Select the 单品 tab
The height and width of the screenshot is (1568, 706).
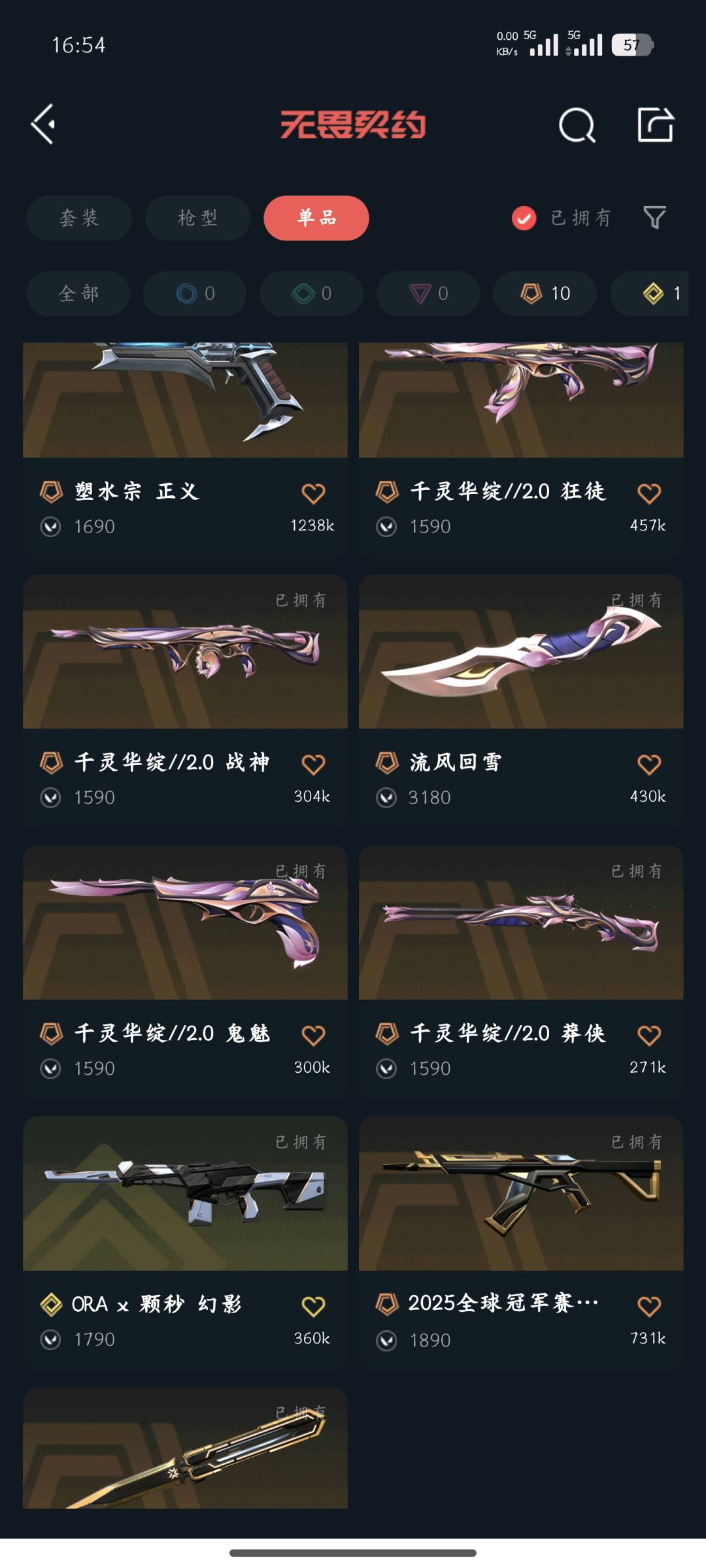pyautogui.click(x=316, y=218)
